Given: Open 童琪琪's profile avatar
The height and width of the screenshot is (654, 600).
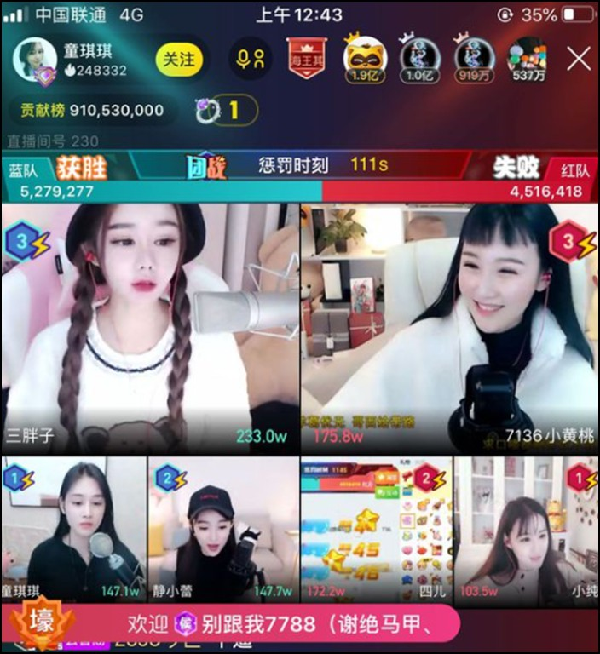Looking at the screenshot, I should coord(34,59).
